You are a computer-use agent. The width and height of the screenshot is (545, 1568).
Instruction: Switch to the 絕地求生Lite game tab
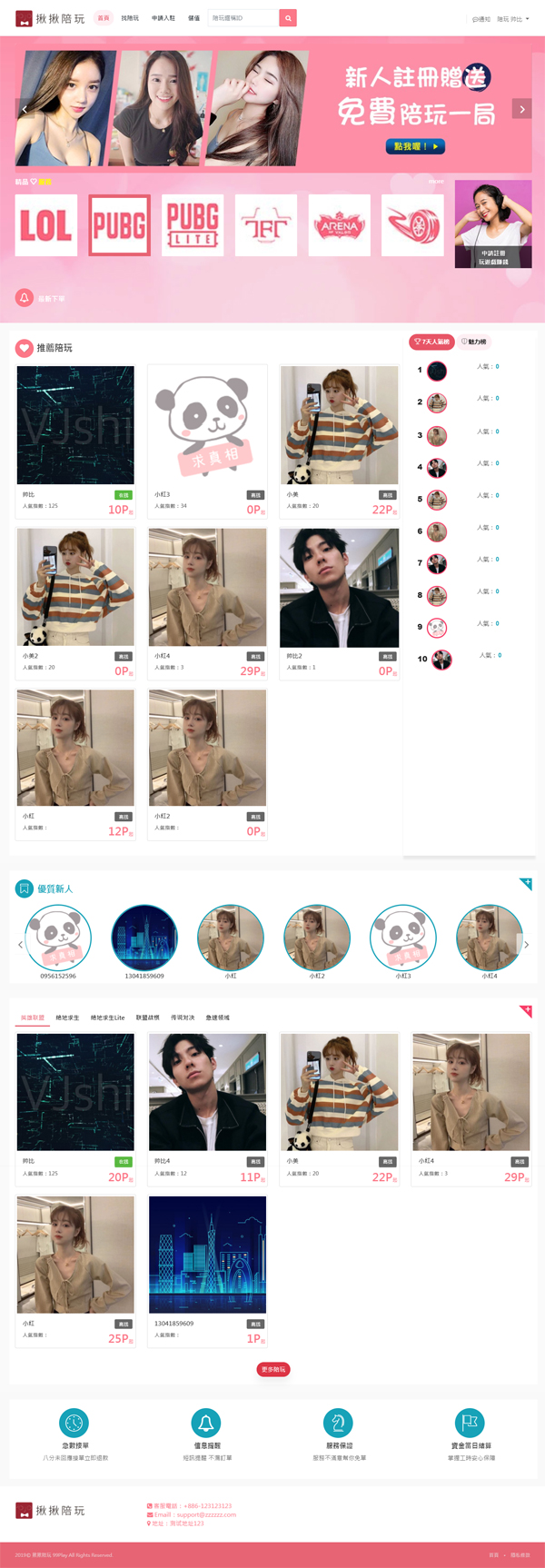[x=107, y=1017]
